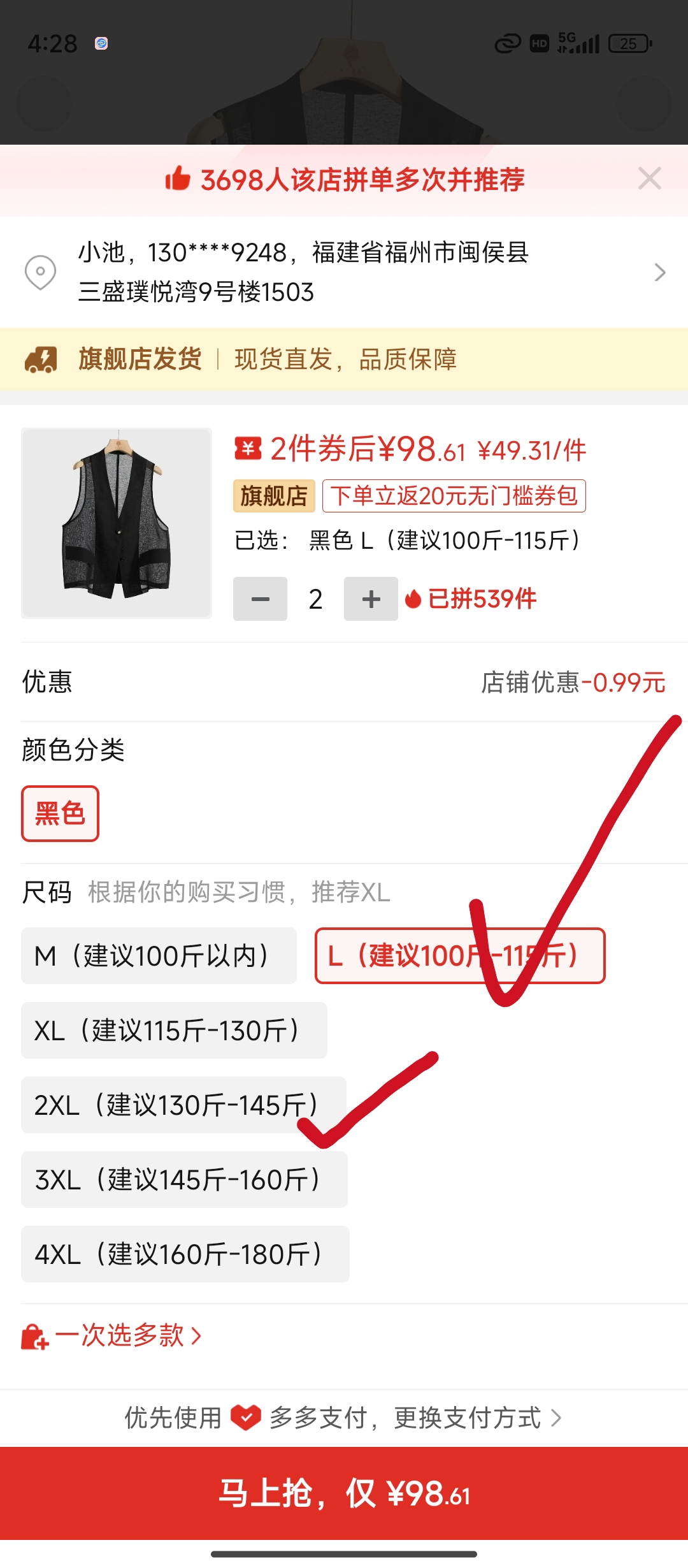Dismiss the 3698人 recommendation banner
This screenshot has height=1568, width=688.
tap(649, 179)
